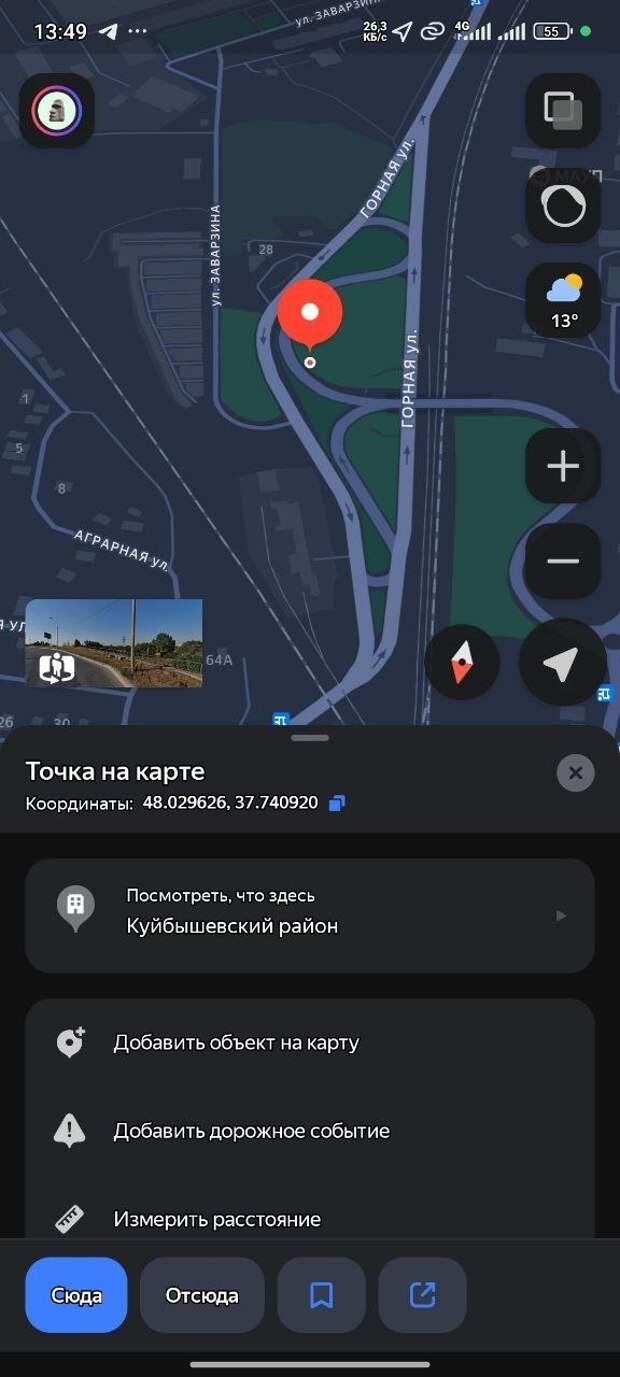Close the point on map card
The width and height of the screenshot is (620, 1377).
pos(575,773)
